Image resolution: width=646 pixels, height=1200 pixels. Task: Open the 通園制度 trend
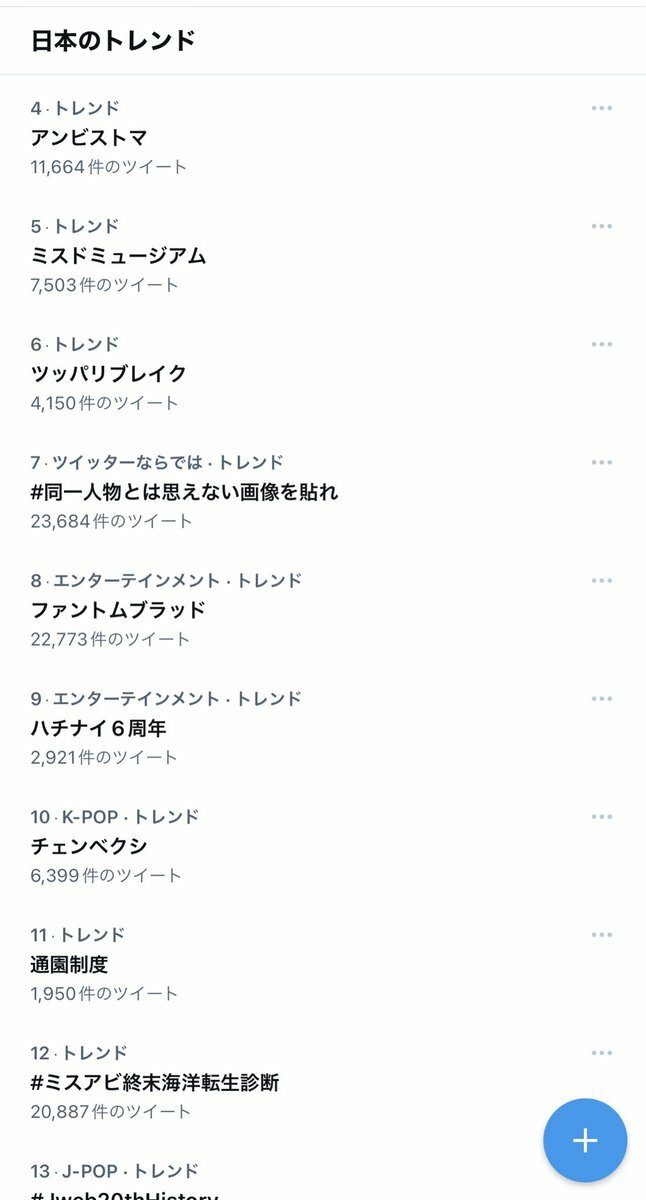point(323,963)
